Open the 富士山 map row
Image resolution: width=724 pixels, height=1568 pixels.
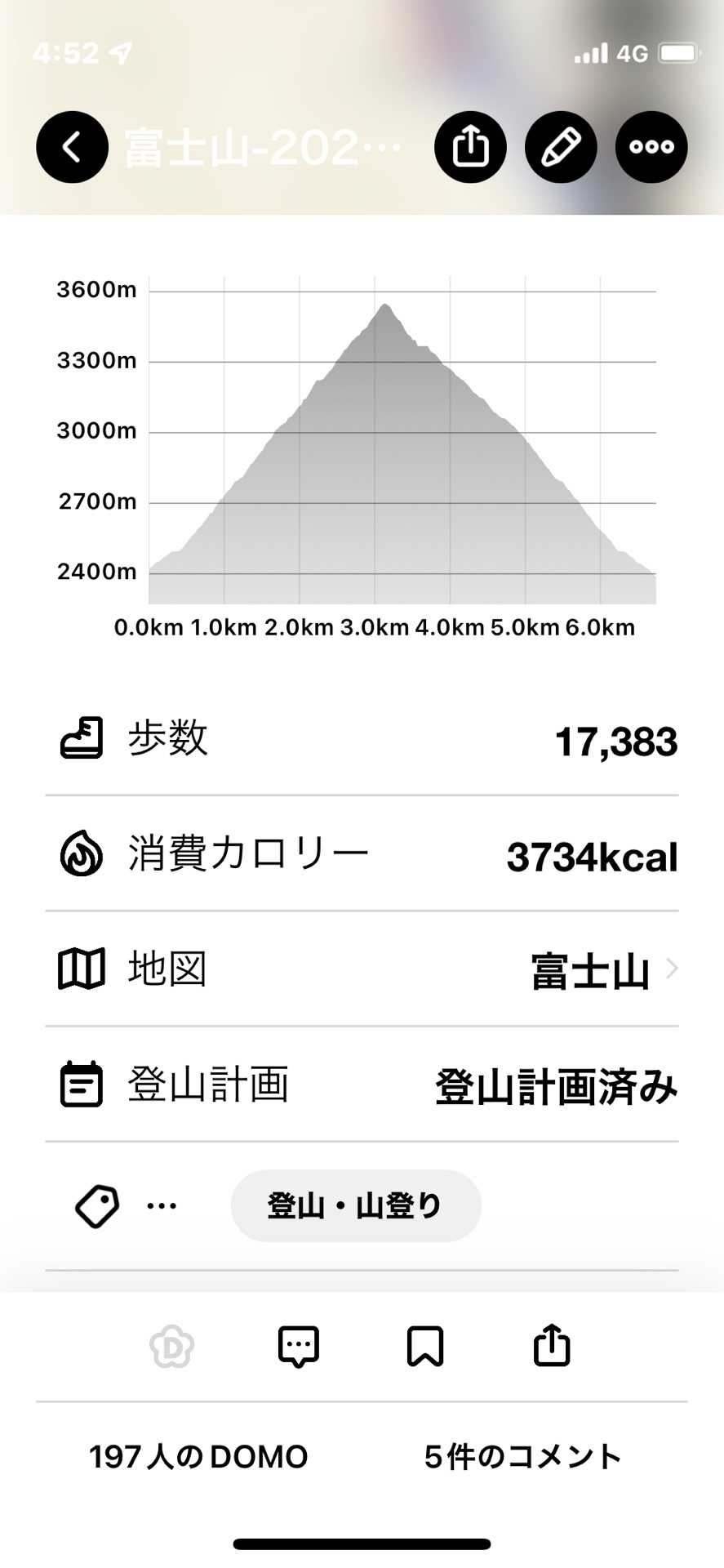[x=362, y=969]
